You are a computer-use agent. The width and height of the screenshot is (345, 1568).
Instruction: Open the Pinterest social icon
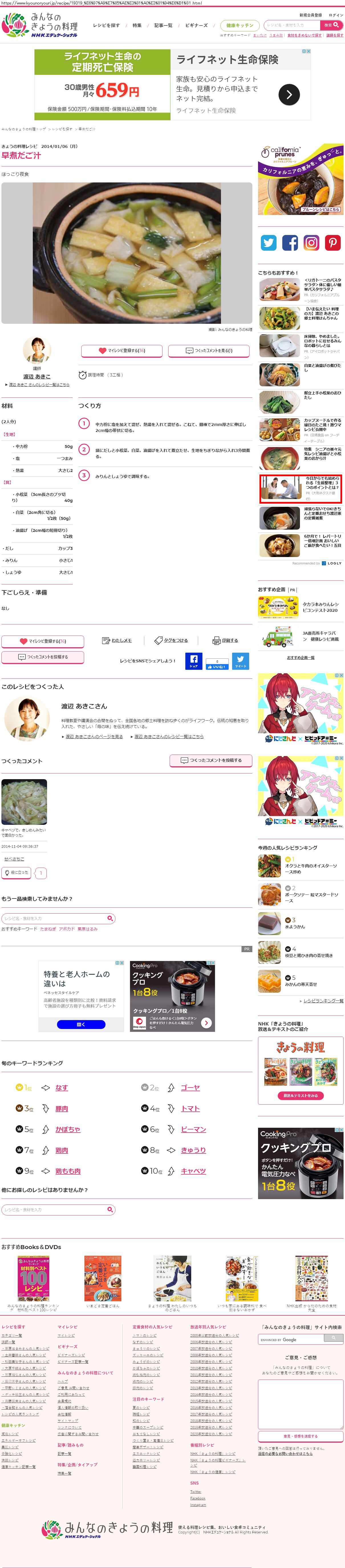pos(332,243)
